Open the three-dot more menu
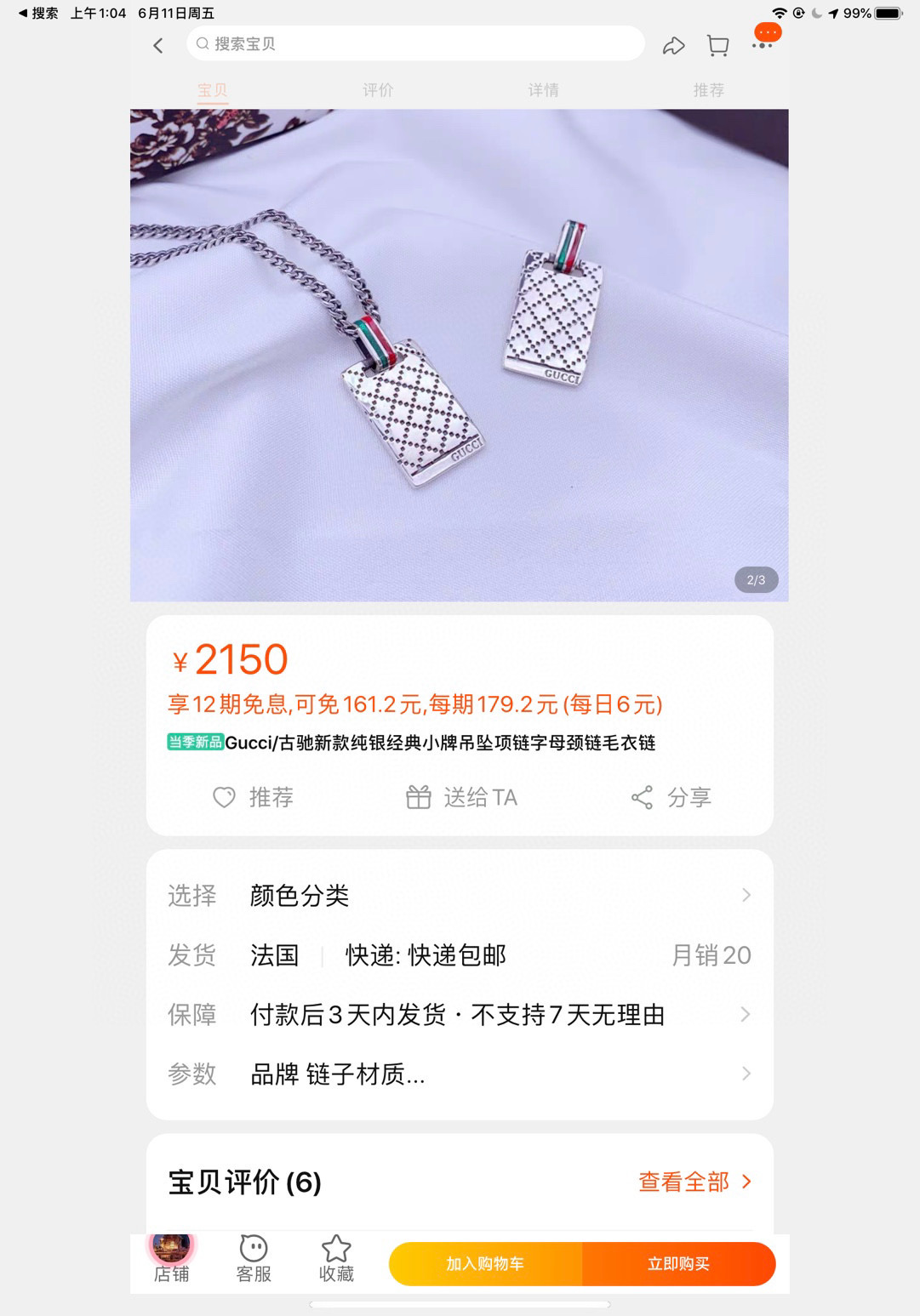The image size is (920, 1316). [763, 44]
